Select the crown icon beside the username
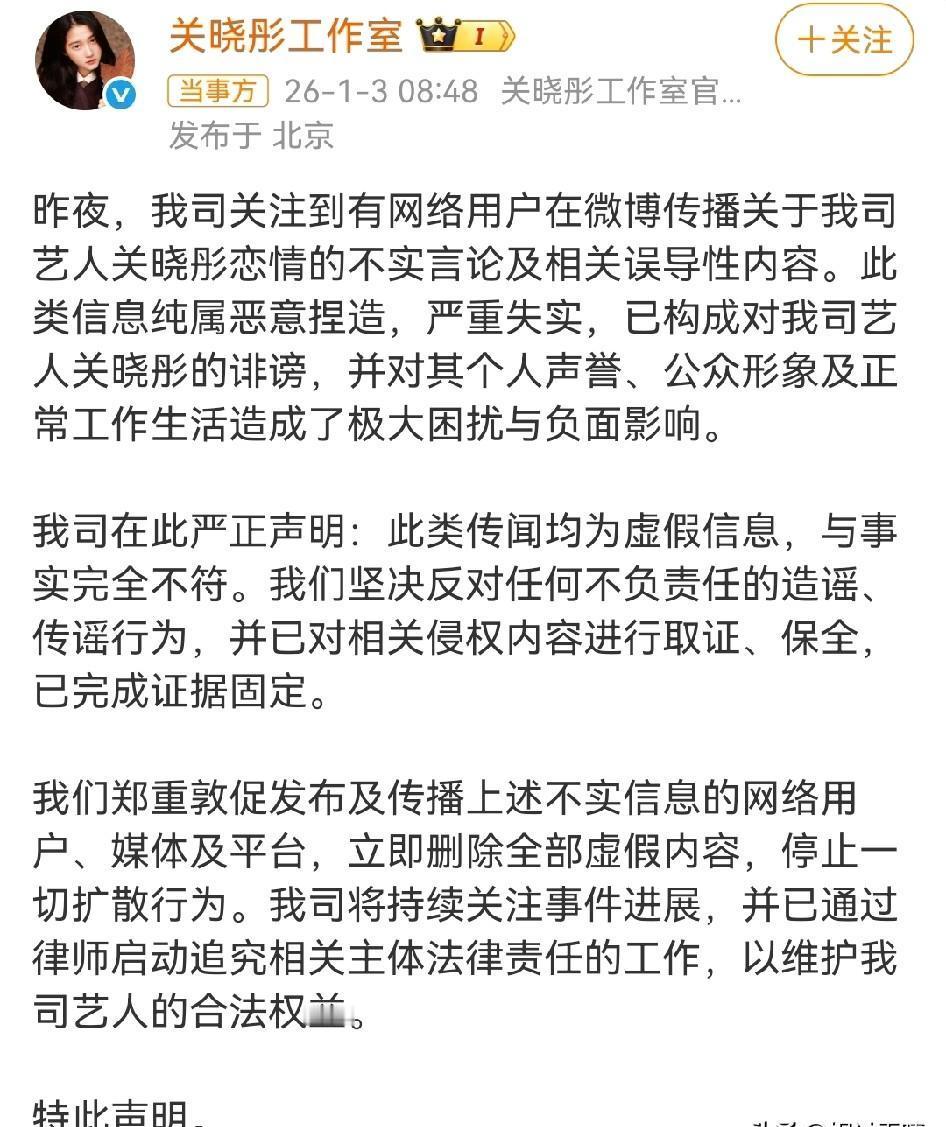Image resolution: width=946 pixels, height=1127 pixels. (437, 33)
